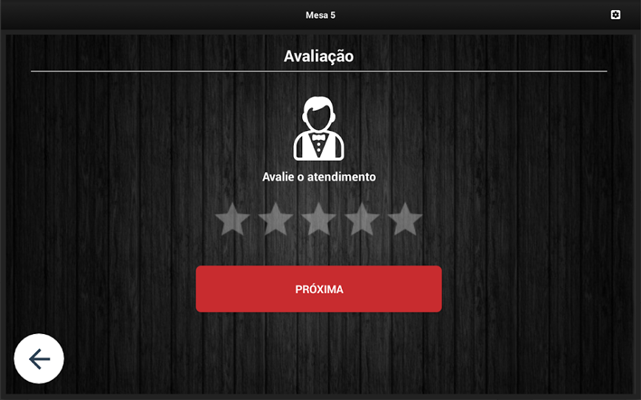
Task: Rate the service one star
Action: click(233, 219)
